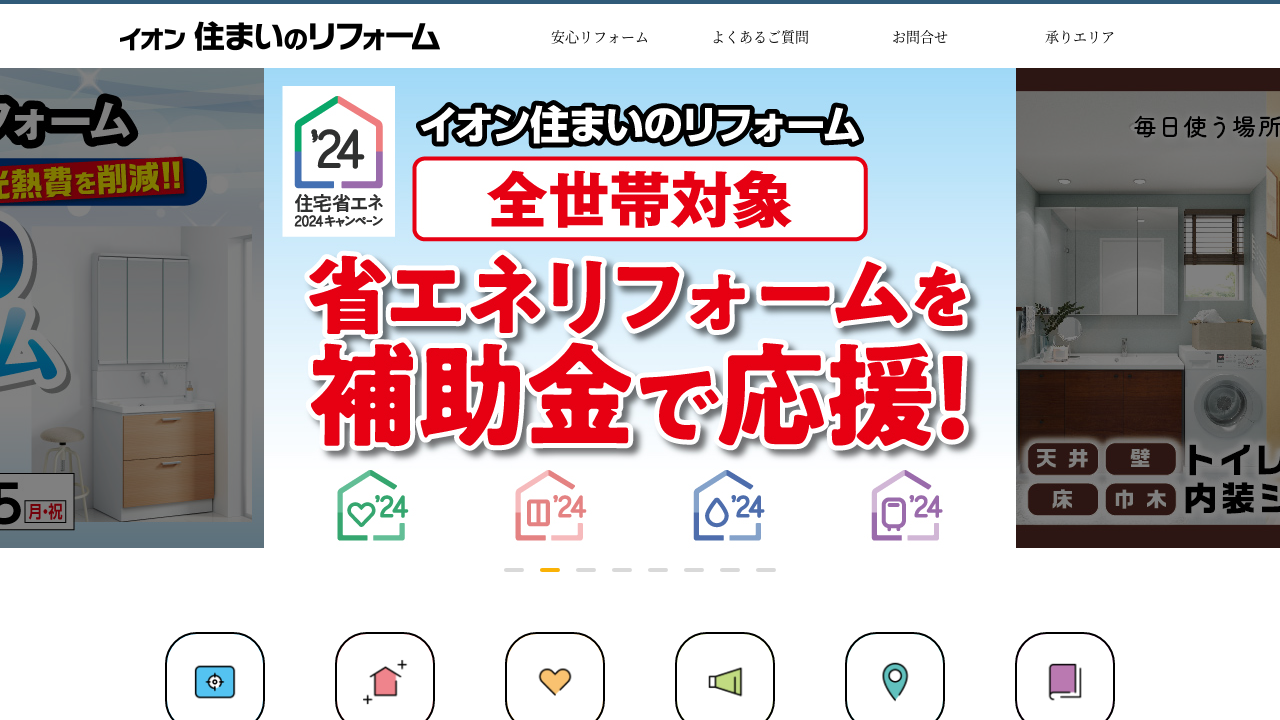Open the sparkling house icon button
Viewport: 1280px width, 720px height.
click(x=385, y=681)
